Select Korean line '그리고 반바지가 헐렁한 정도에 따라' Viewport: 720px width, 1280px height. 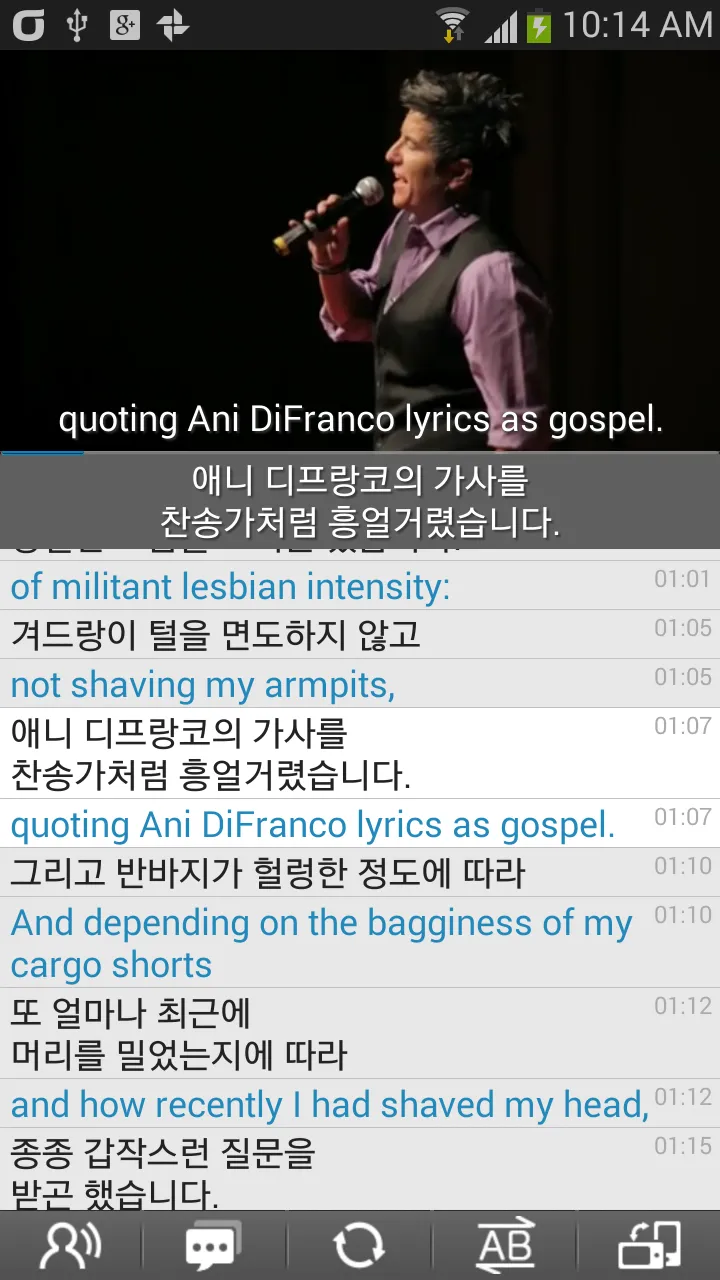coord(360,873)
